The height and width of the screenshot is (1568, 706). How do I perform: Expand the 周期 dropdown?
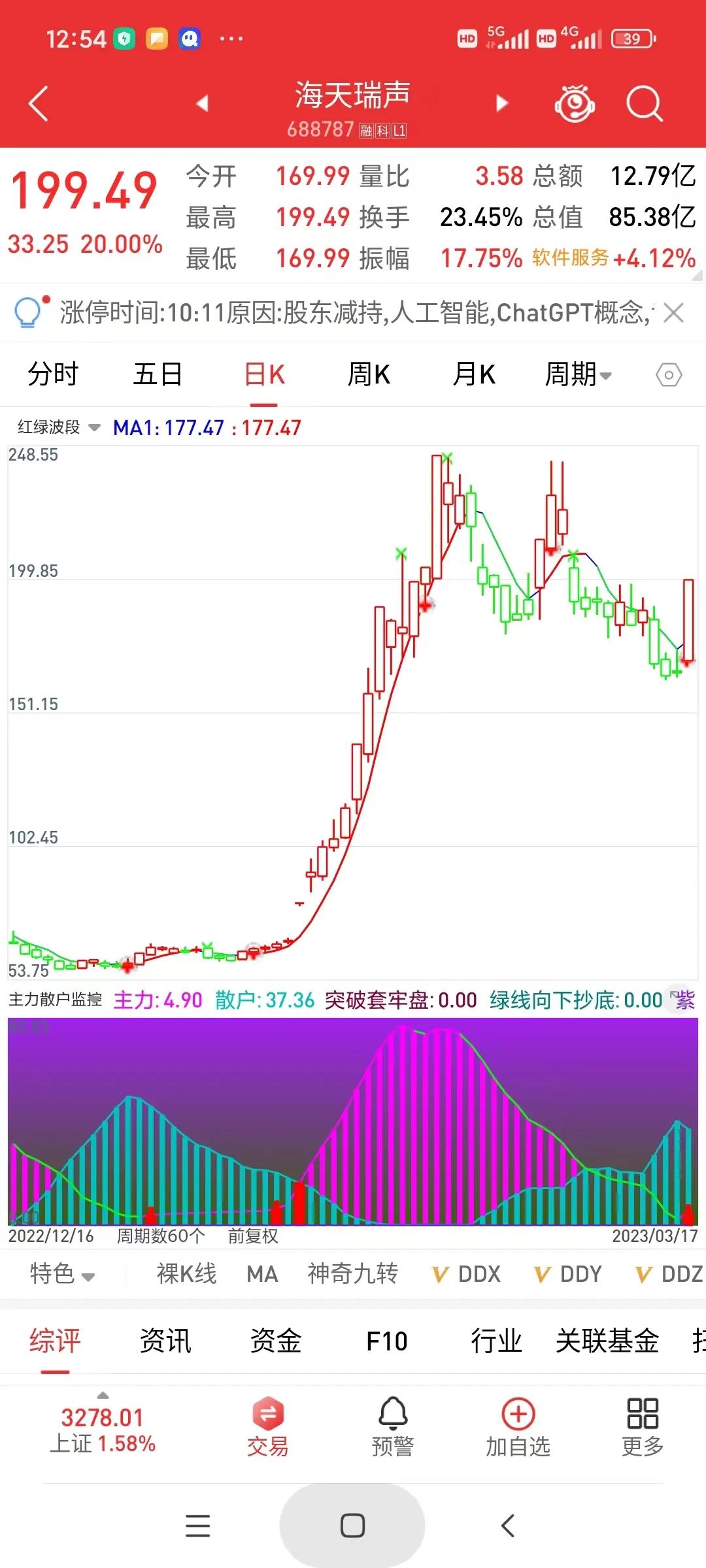pyautogui.click(x=578, y=375)
